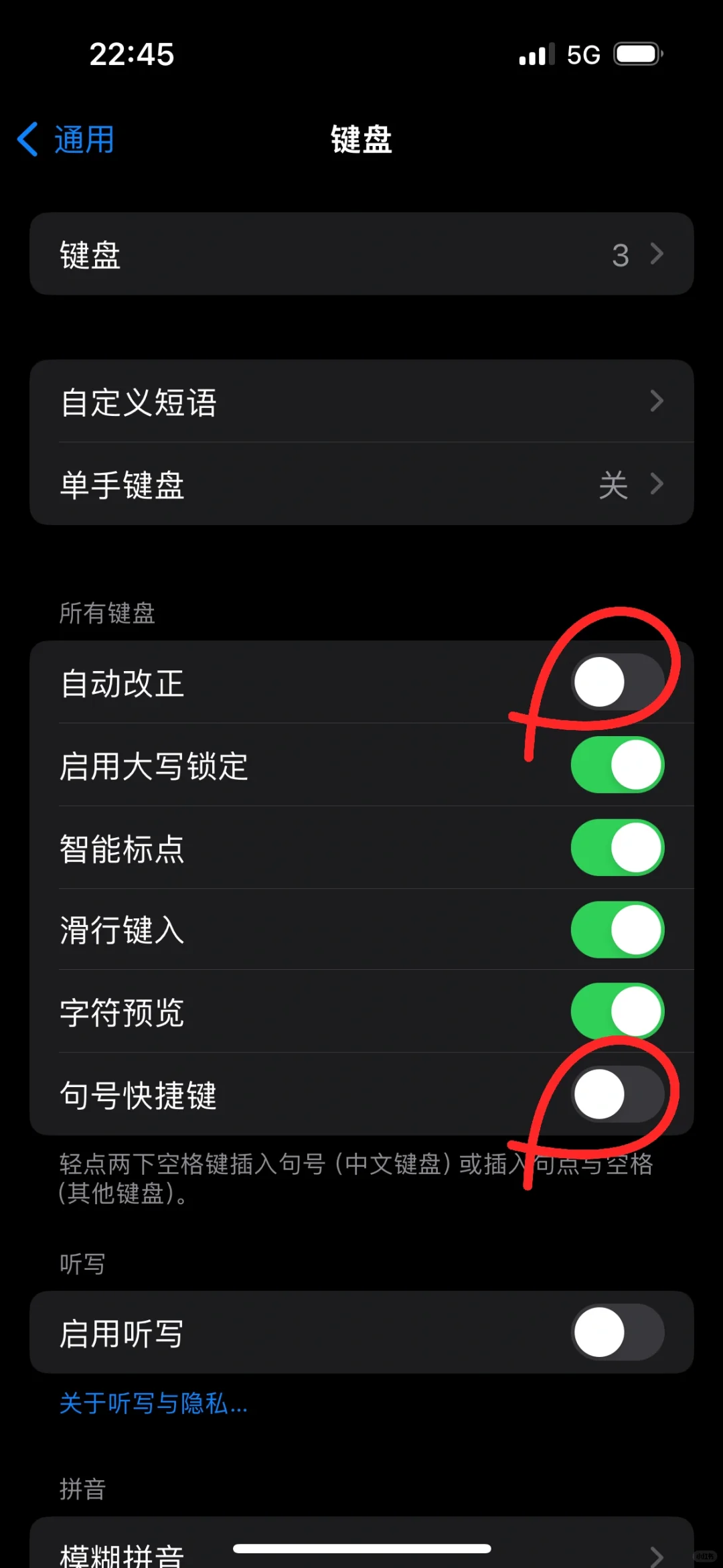Open the 键盘 list row
This screenshot has width=723, height=1568.
pos(361,255)
